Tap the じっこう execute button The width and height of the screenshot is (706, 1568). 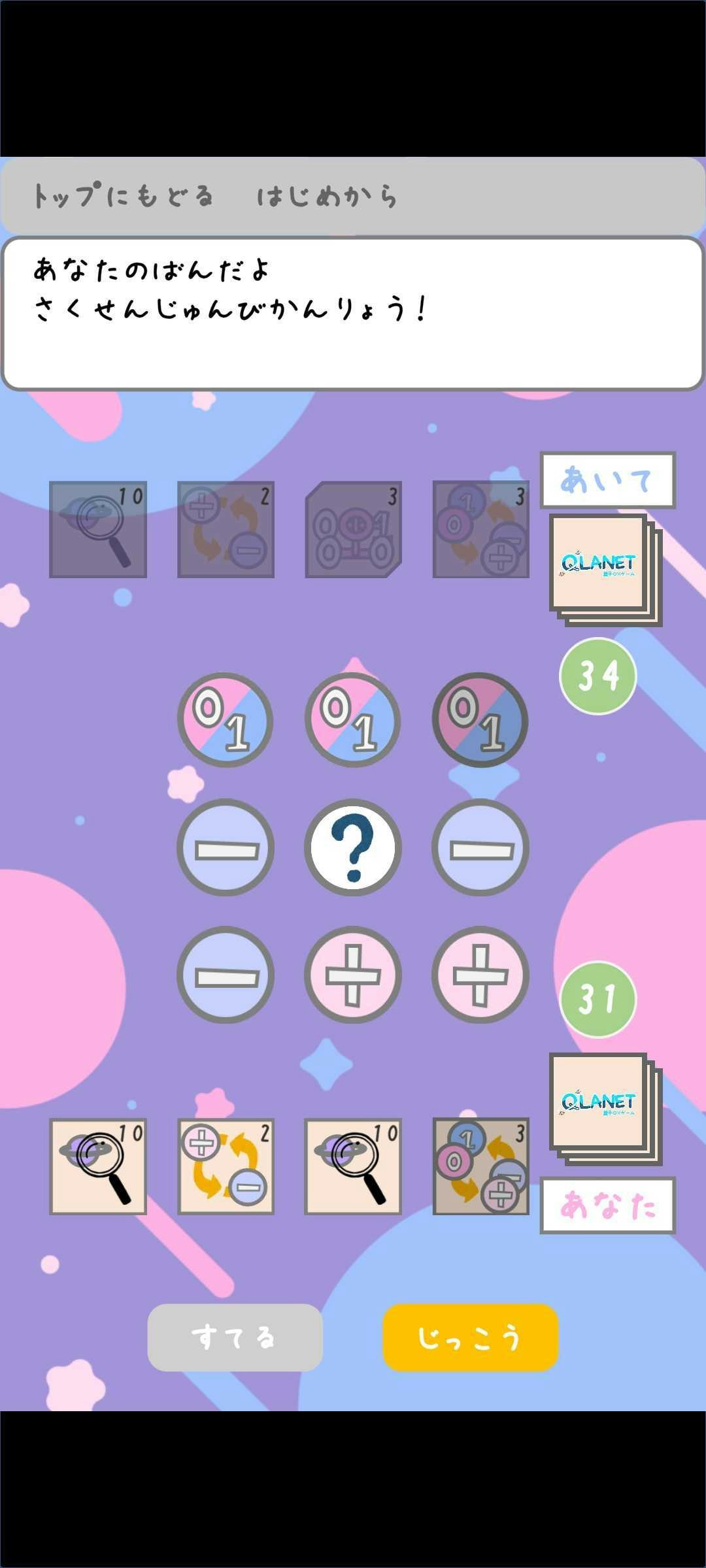click(x=470, y=1337)
